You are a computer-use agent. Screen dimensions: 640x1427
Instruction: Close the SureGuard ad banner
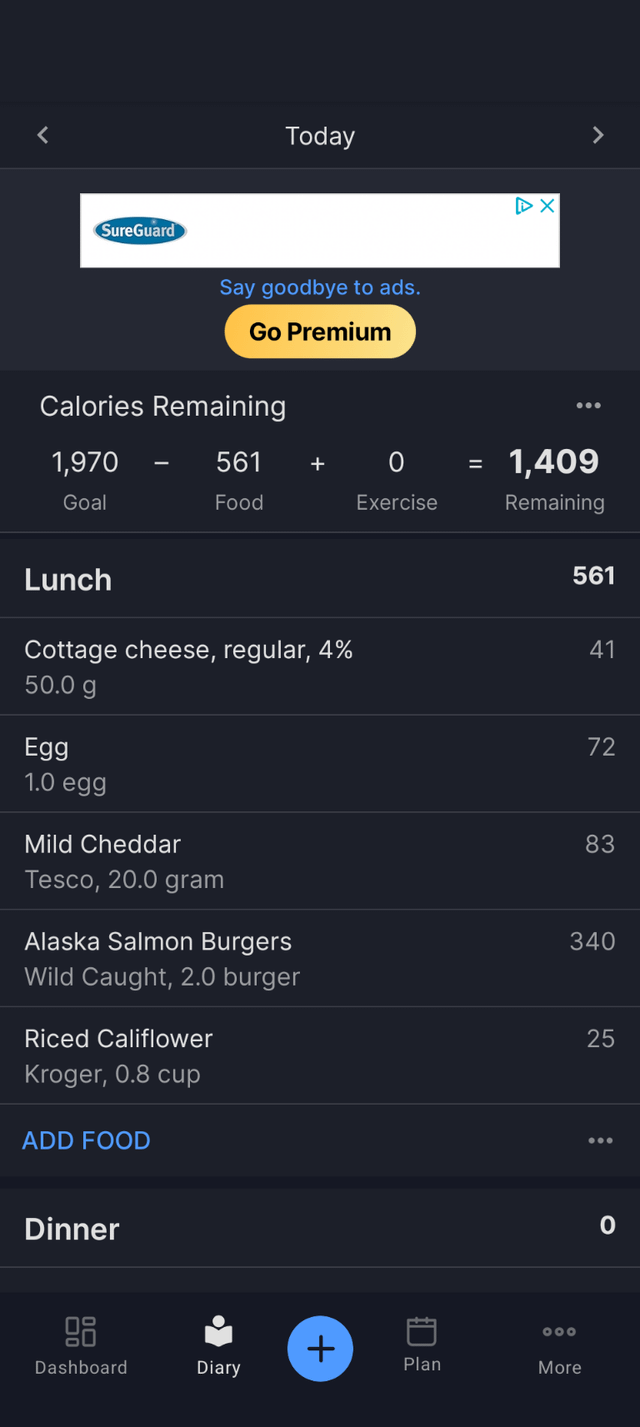547,206
